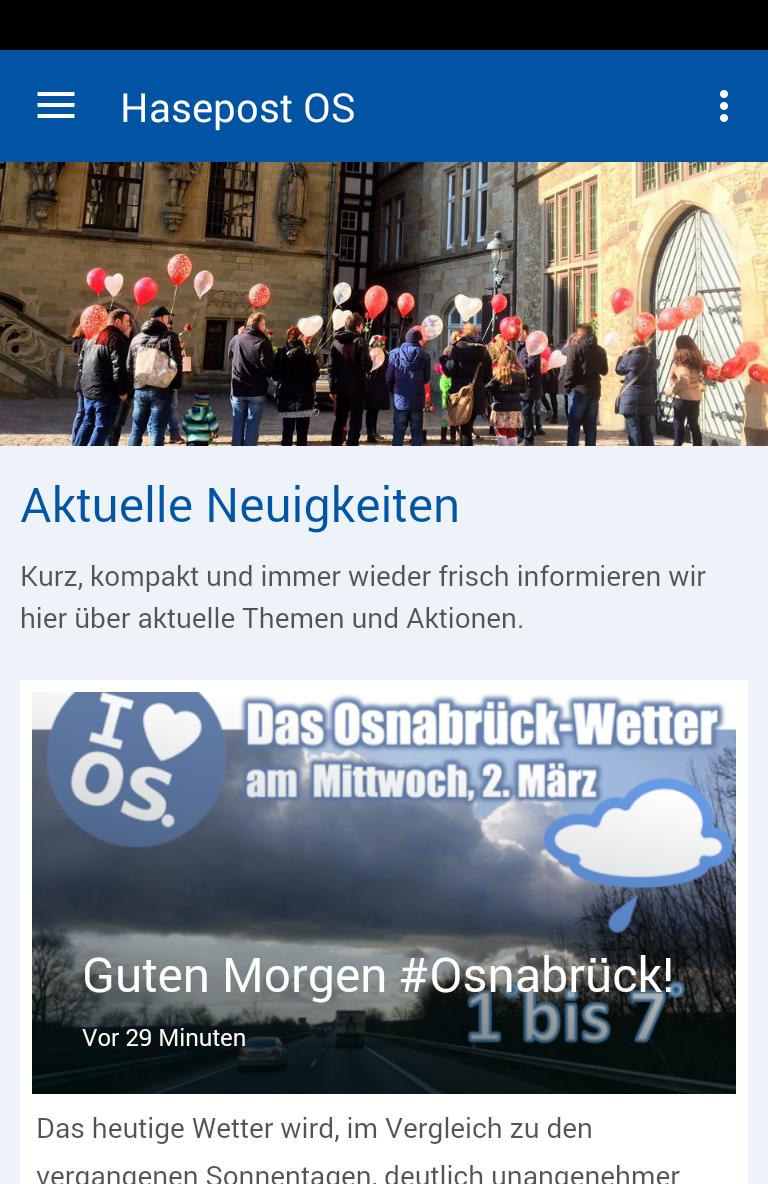Viewport: 768px width, 1184px height.
Task: Select the crowd with balloons in the banner
Action: [x=300, y=360]
